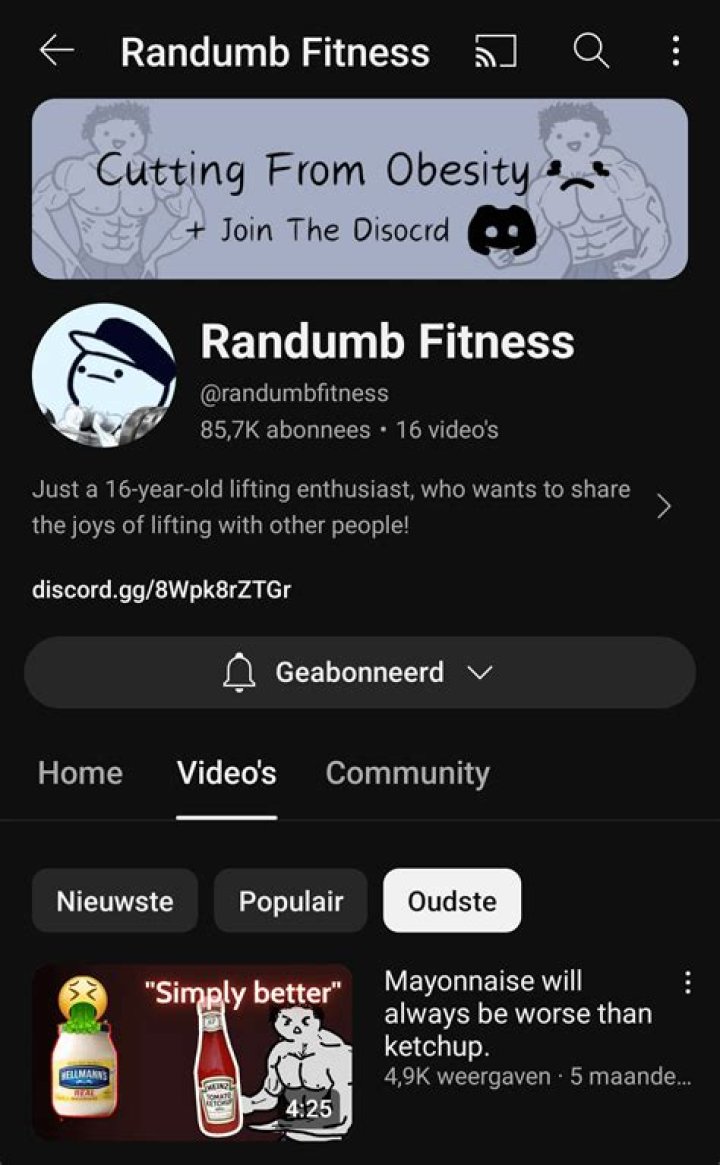Open the discord.gg invite link
The width and height of the screenshot is (720, 1165).
(x=160, y=590)
